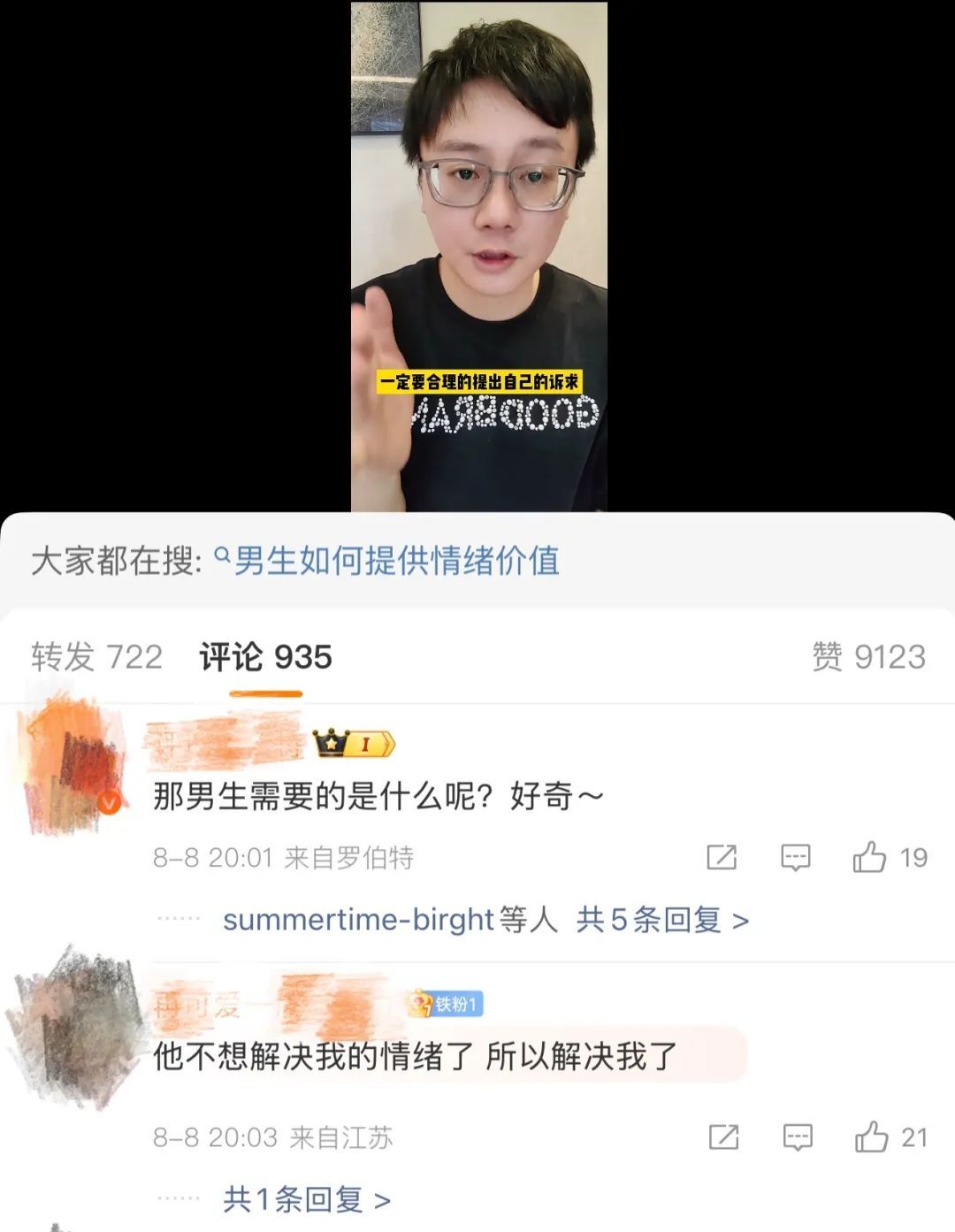Like the comment with 21 likes
The image size is (955, 1232).
click(x=872, y=1137)
